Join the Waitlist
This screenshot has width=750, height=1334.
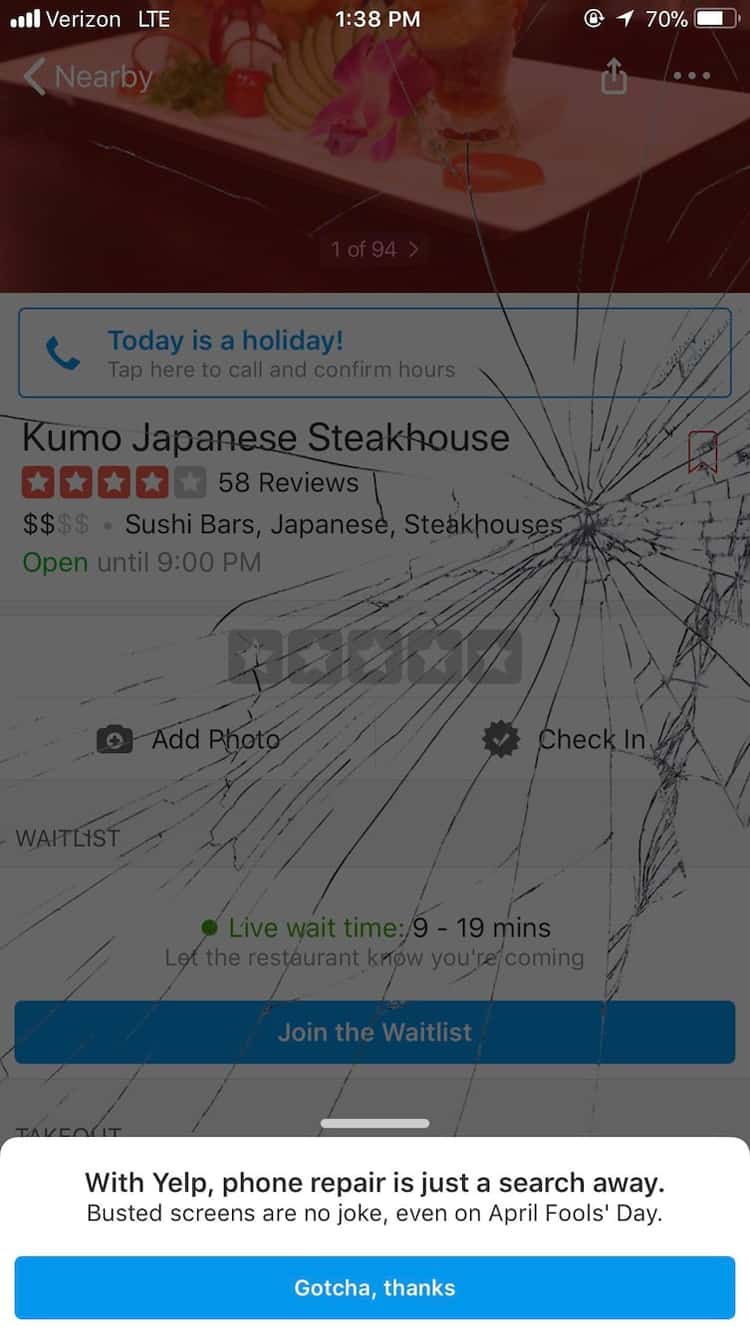click(x=375, y=1032)
